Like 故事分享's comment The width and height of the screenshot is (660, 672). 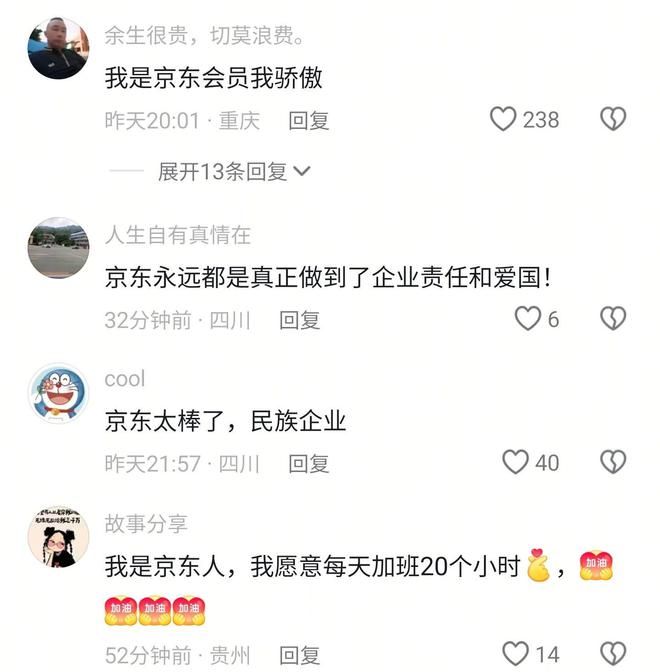[515, 655]
